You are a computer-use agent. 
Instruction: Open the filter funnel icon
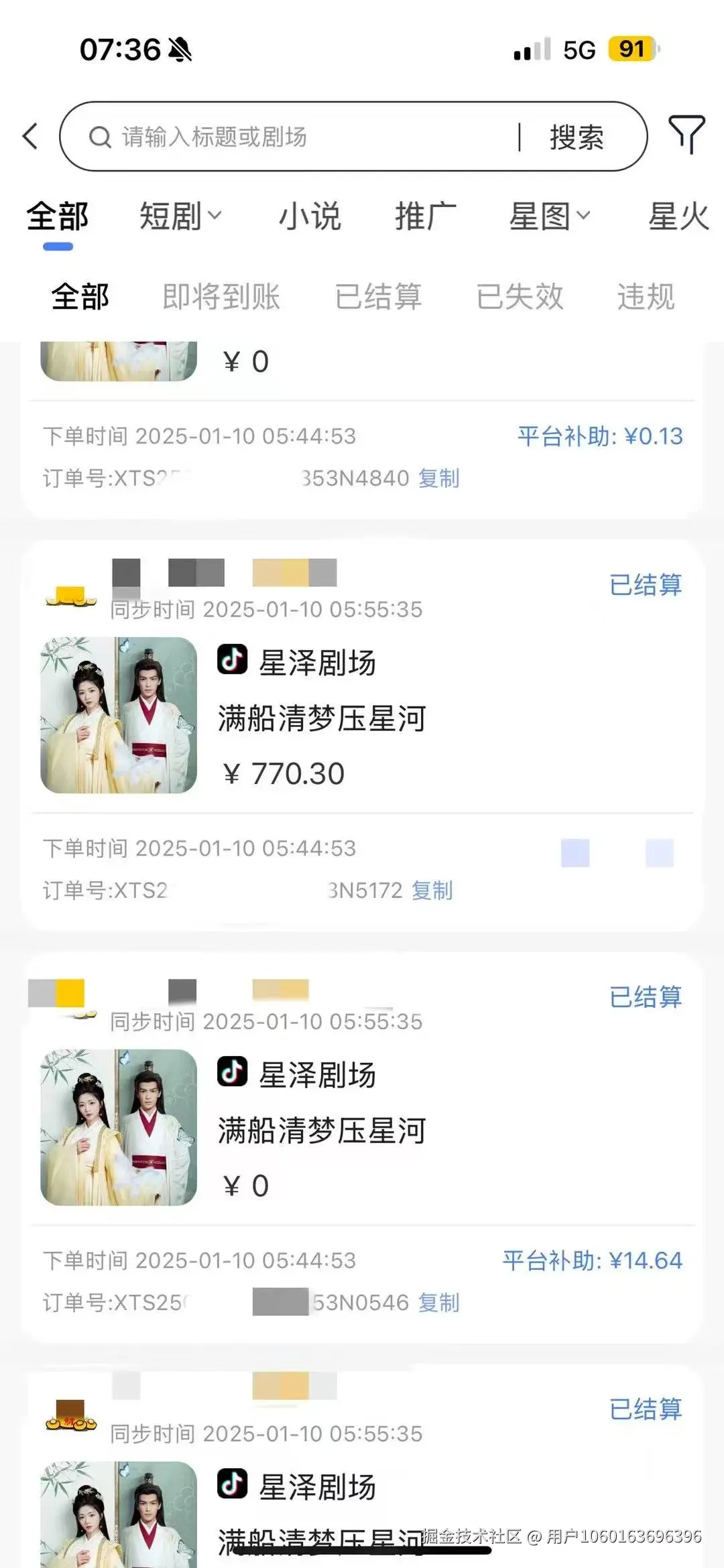[x=686, y=134]
